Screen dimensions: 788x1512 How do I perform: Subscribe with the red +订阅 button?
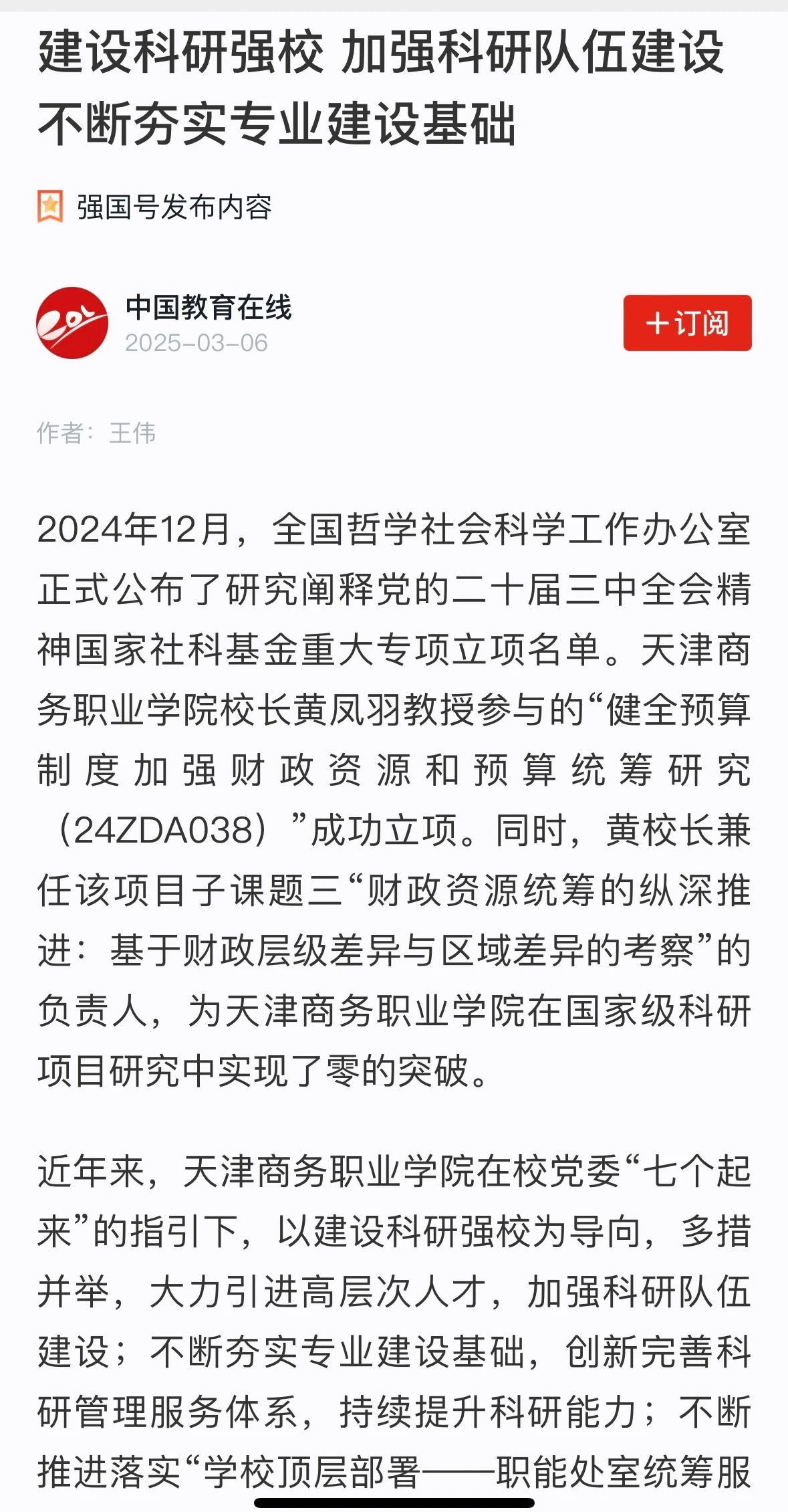click(687, 323)
